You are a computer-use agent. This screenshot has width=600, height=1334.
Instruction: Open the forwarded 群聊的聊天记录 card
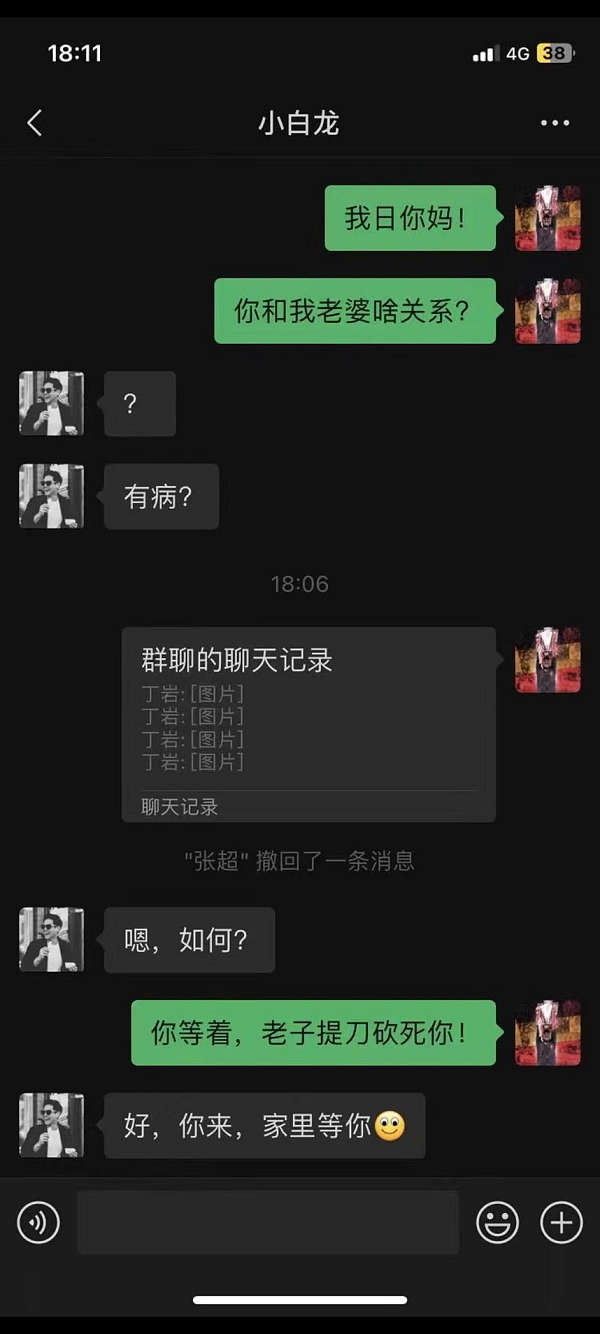pyautogui.click(x=308, y=724)
